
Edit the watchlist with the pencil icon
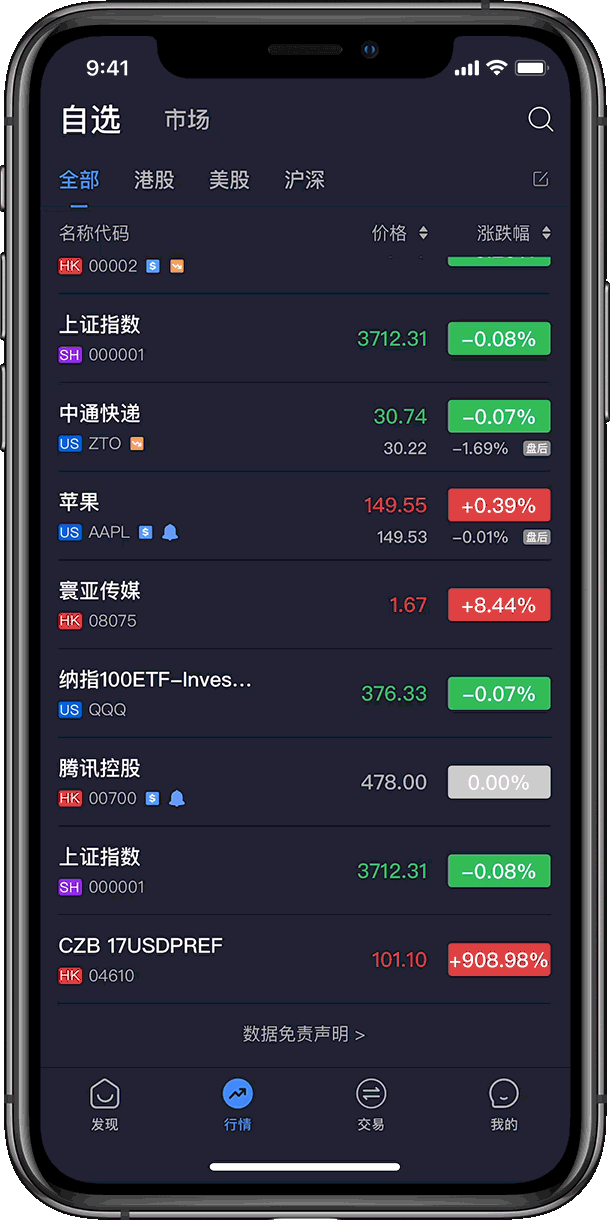[x=540, y=179]
